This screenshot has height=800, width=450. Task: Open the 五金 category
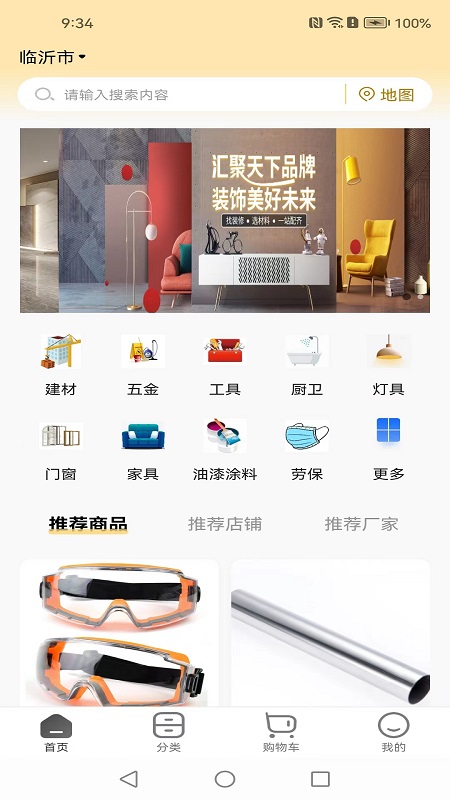(143, 365)
